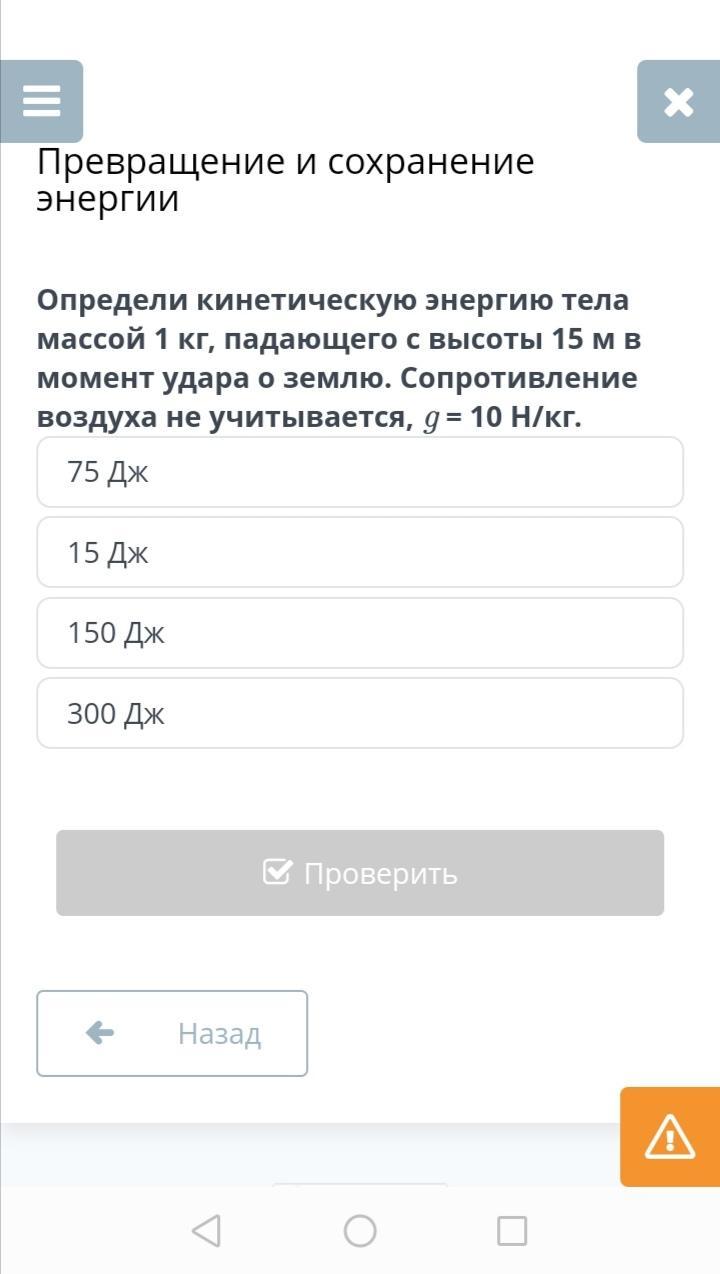Go to the home screen
The width and height of the screenshot is (720, 1274).
pyautogui.click(x=360, y=1231)
